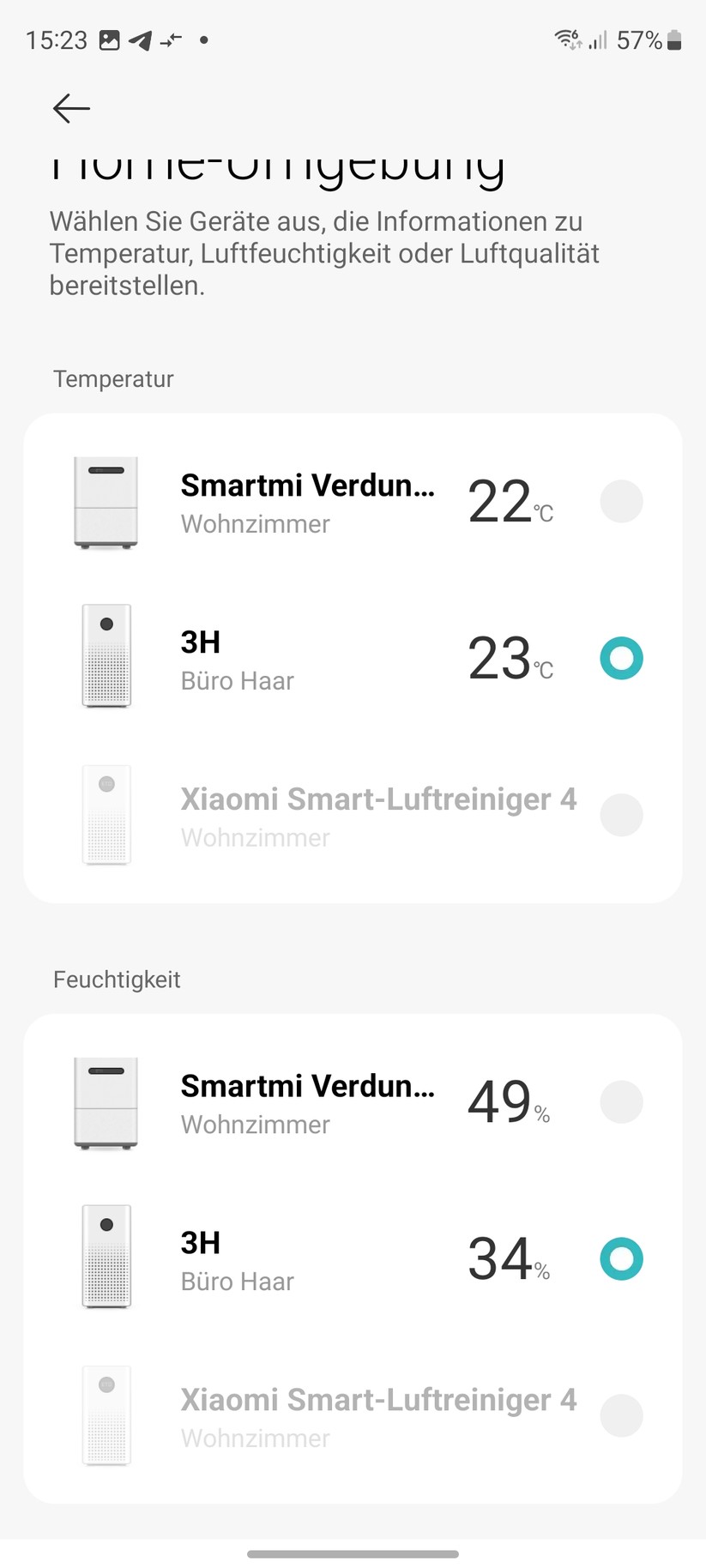The height and width of the screenshot is (1568, 706).
Task: Click the greyed Luftreiniger 4 icon under Feuchtigkeit
Action: coord(106,1415)
